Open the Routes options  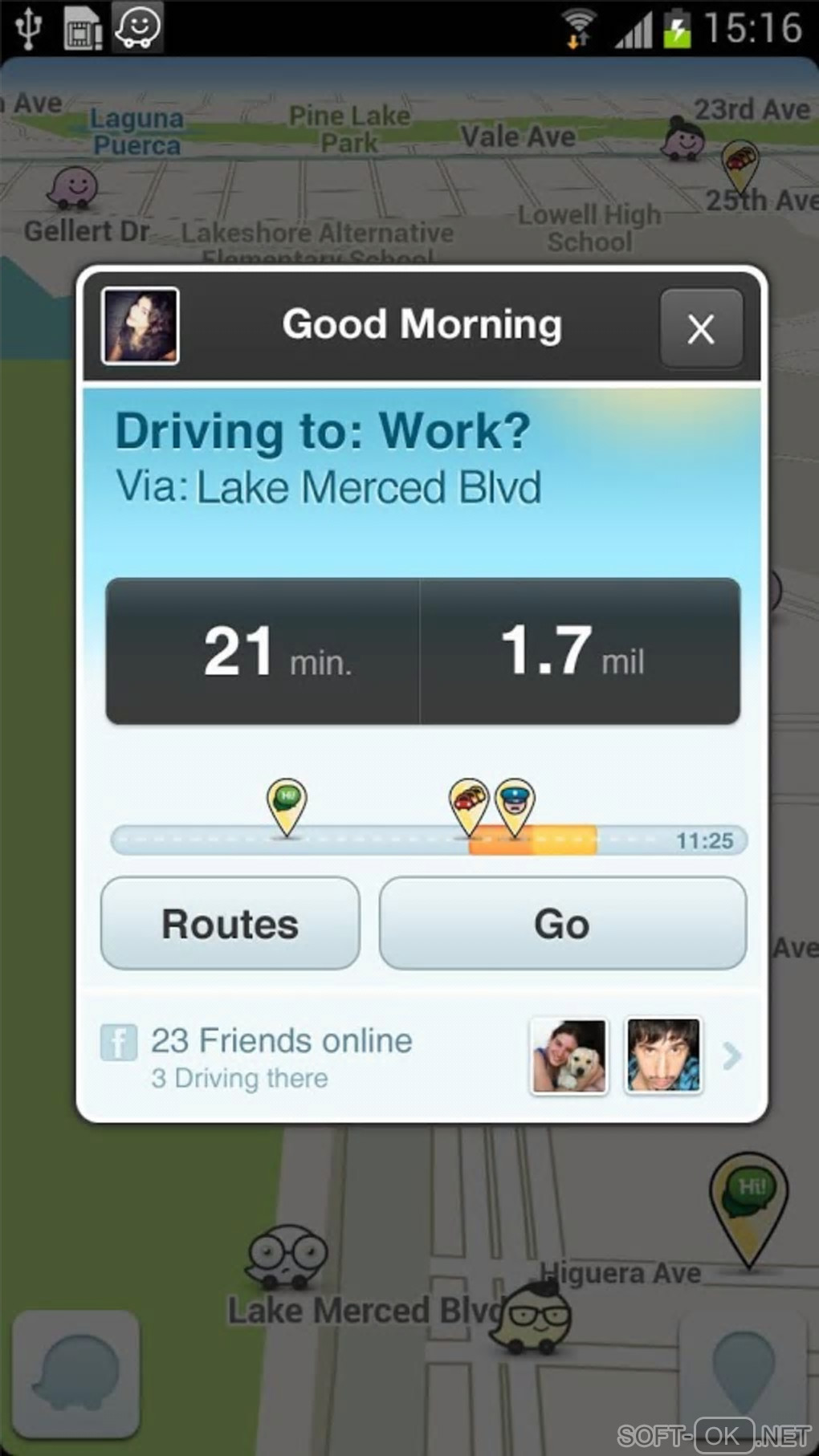tap(230, 923)
